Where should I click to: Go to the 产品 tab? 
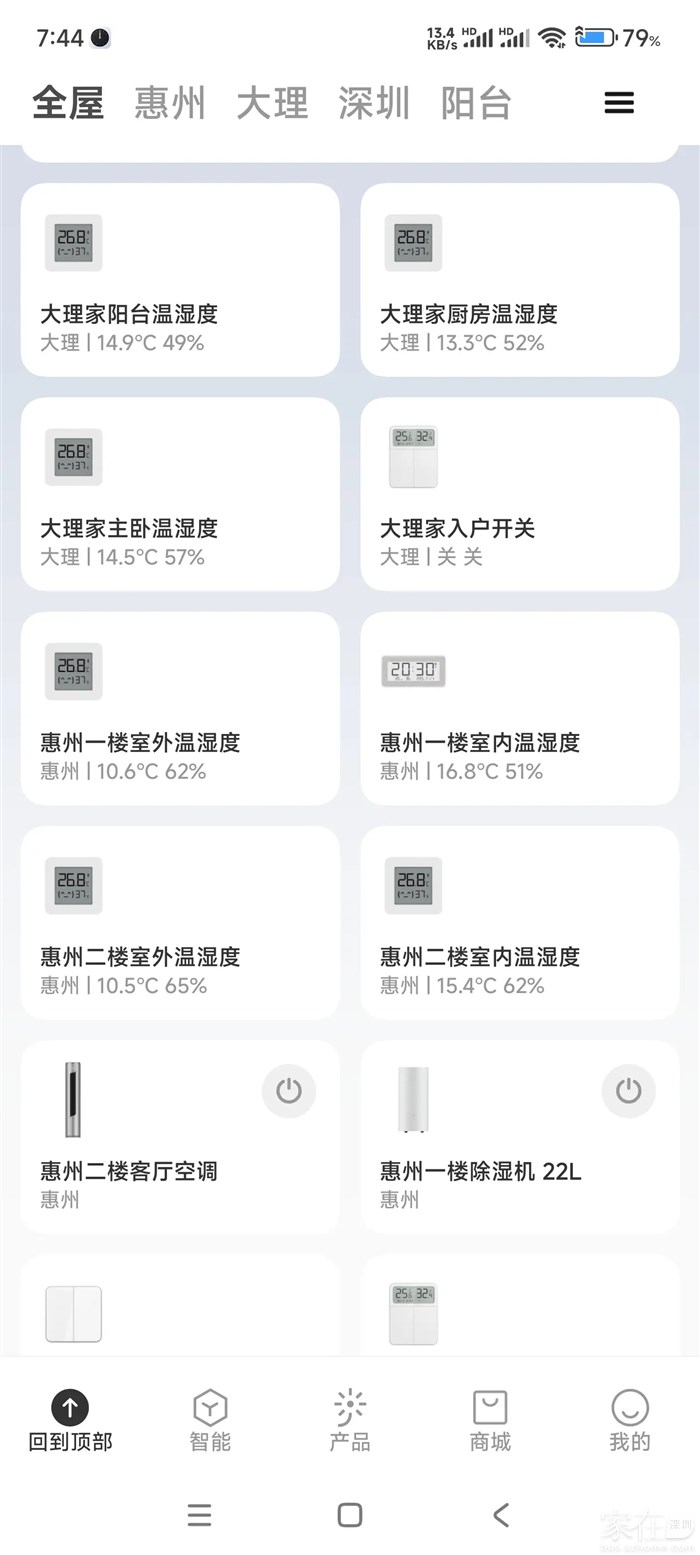(350, 1420)
